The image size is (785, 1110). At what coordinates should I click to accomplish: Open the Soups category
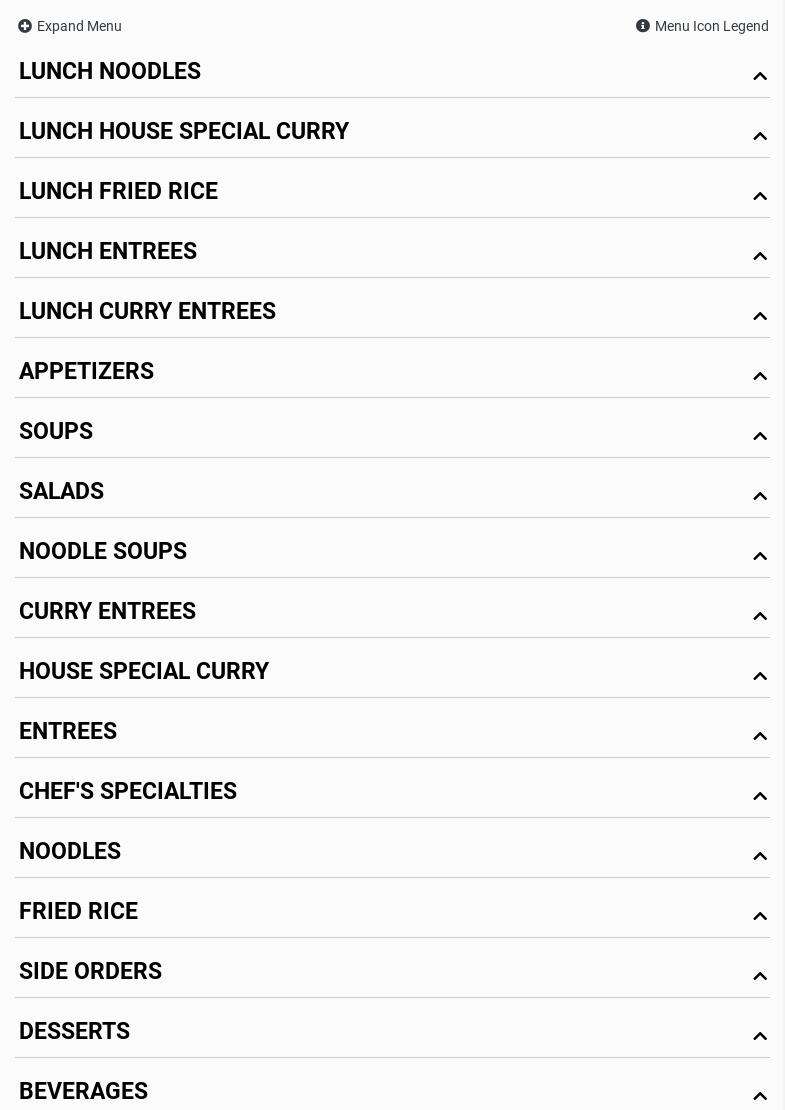click(x=56, y=432)
